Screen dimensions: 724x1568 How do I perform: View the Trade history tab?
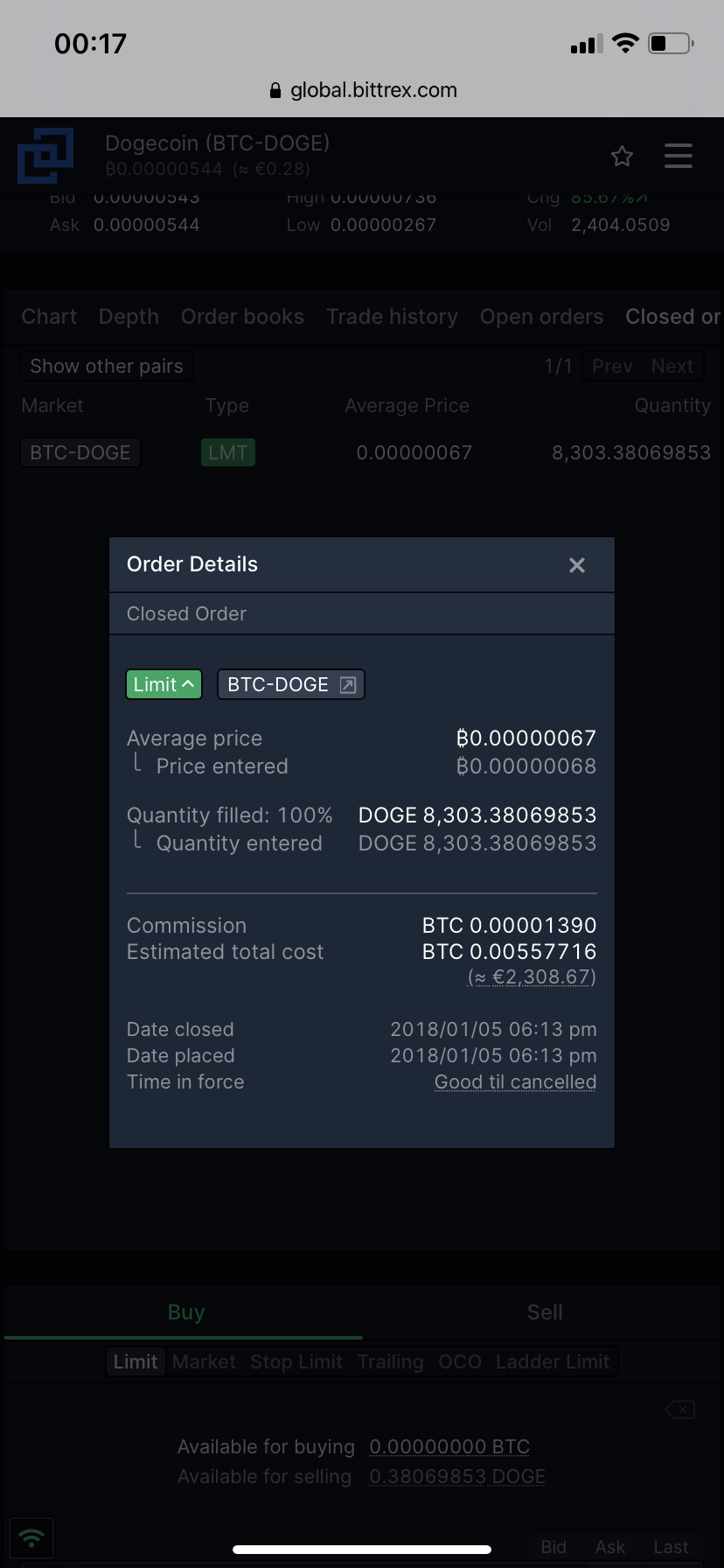(392, 317)
